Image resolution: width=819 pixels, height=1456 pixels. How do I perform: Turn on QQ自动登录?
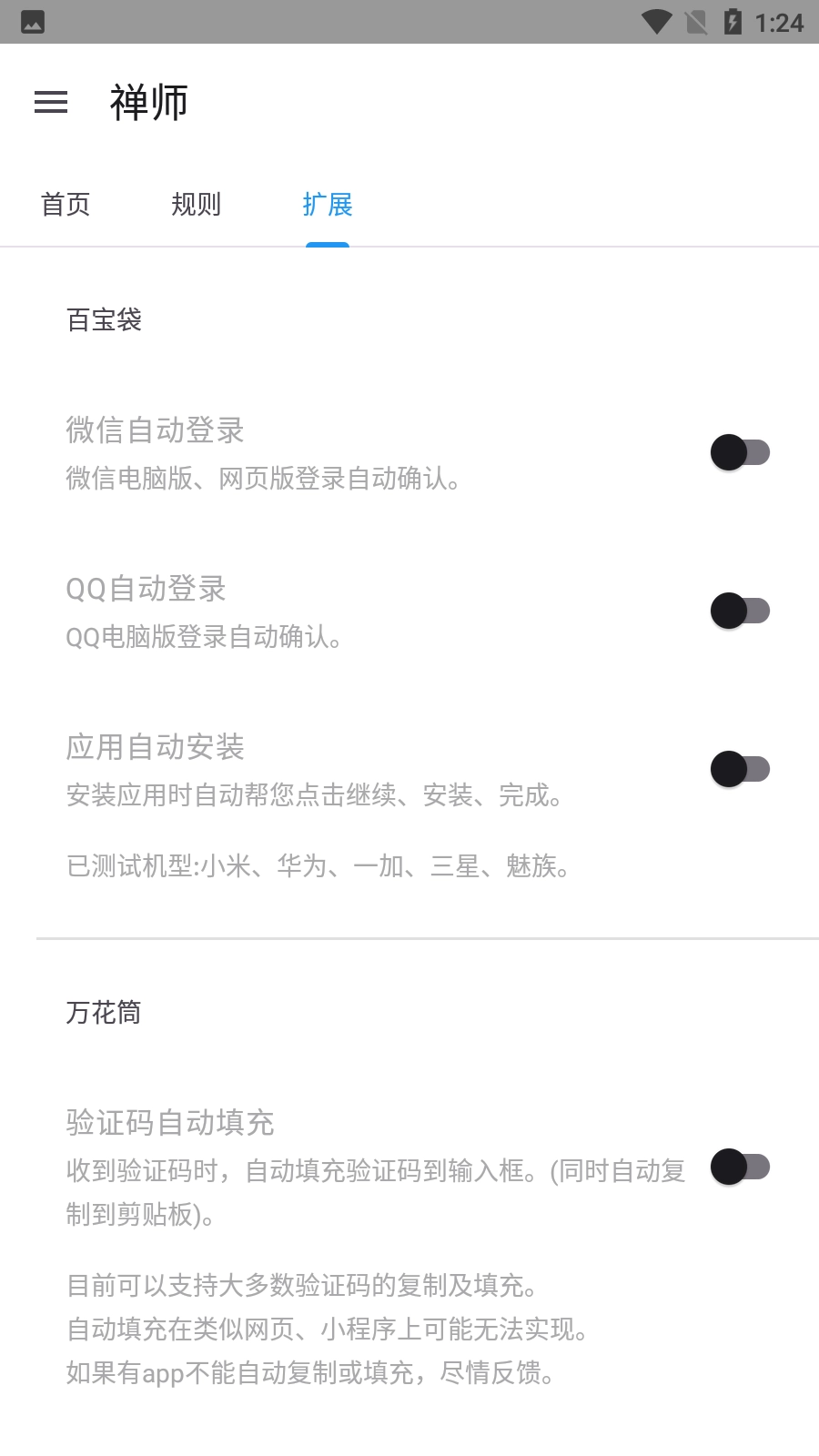click(740, 610)
